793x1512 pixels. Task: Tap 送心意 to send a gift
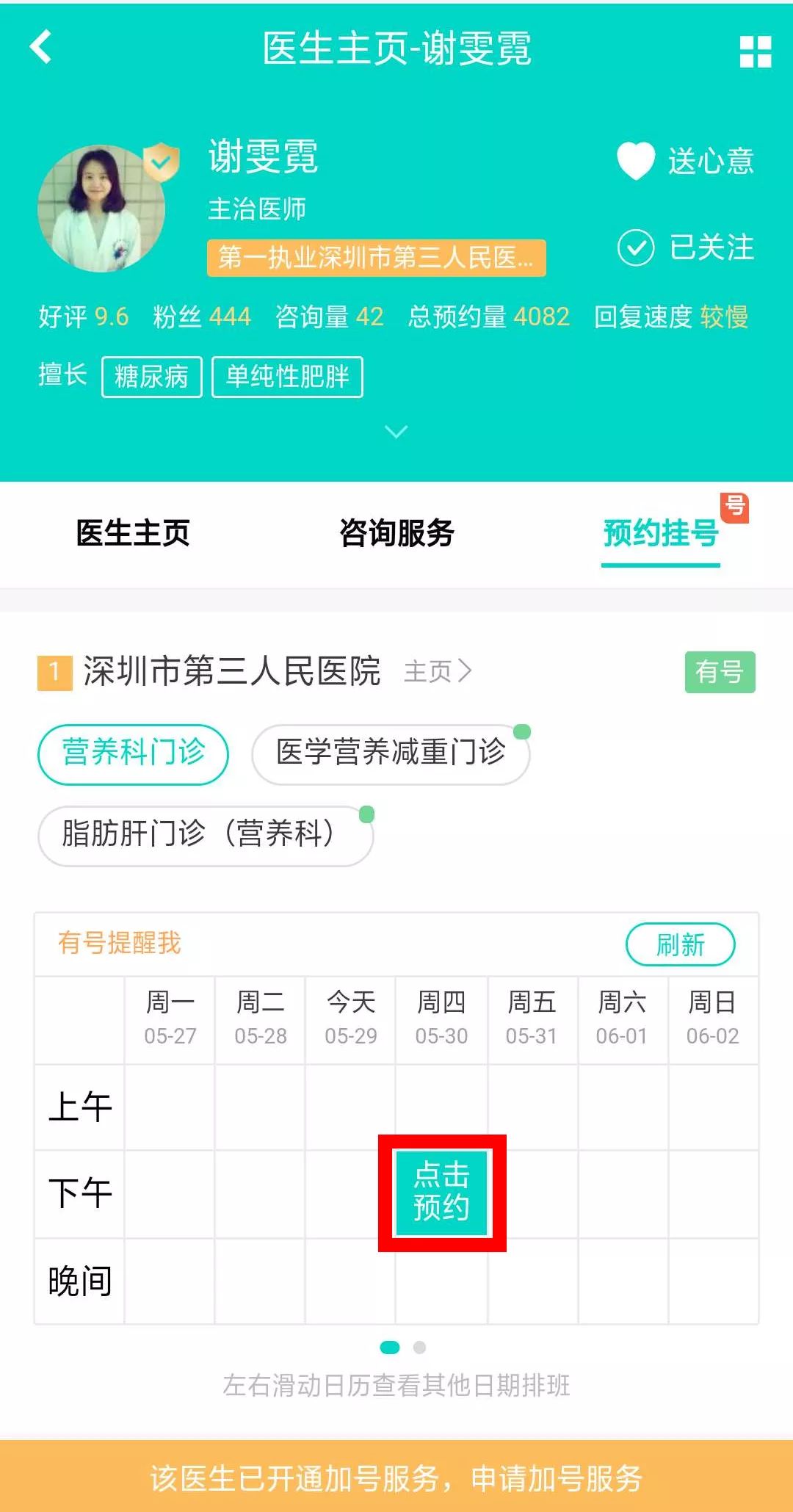click(686, 161)
